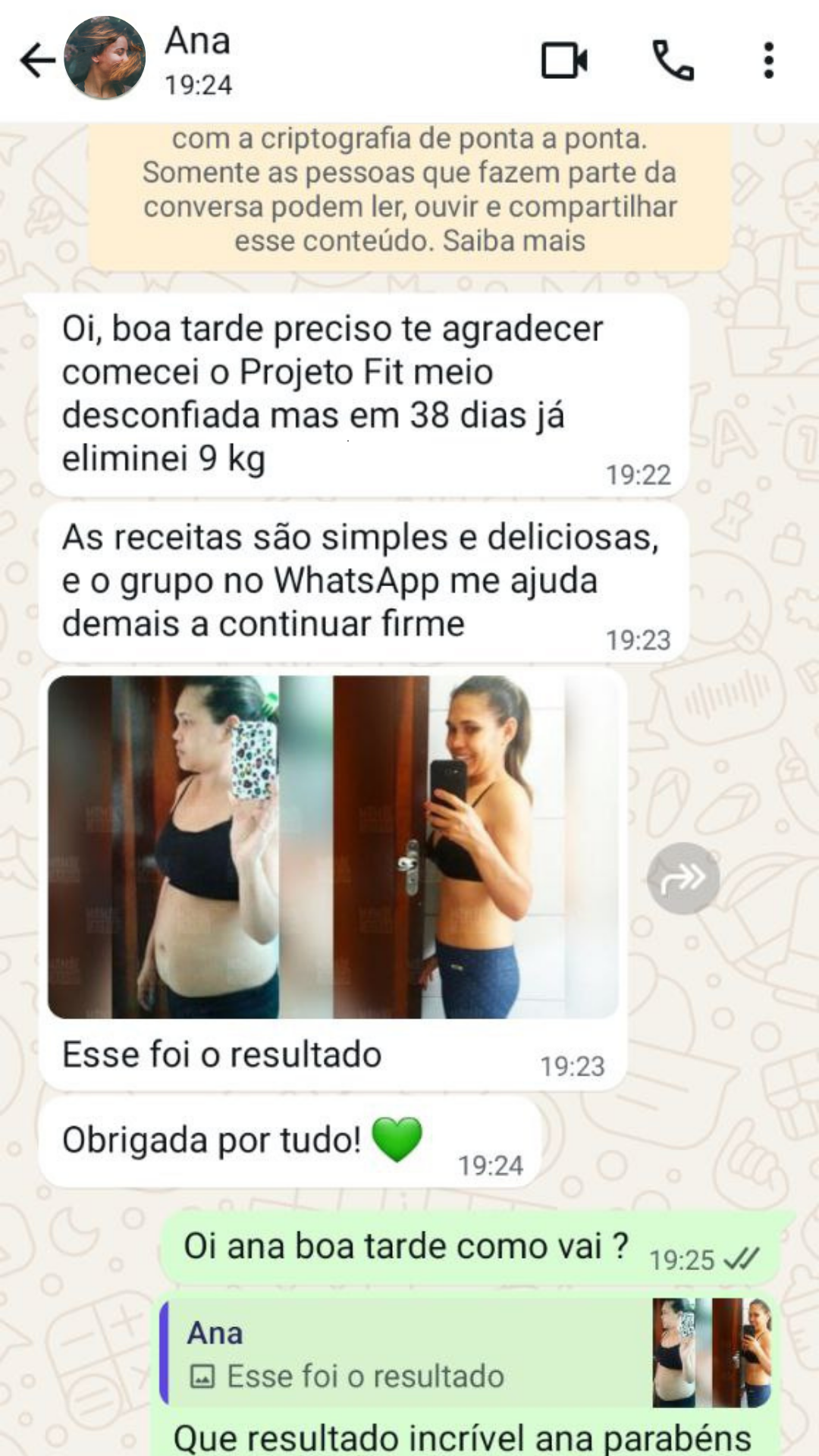819x1456 pixels.
Task: Open the overflow menu
Action: [768, 61]
